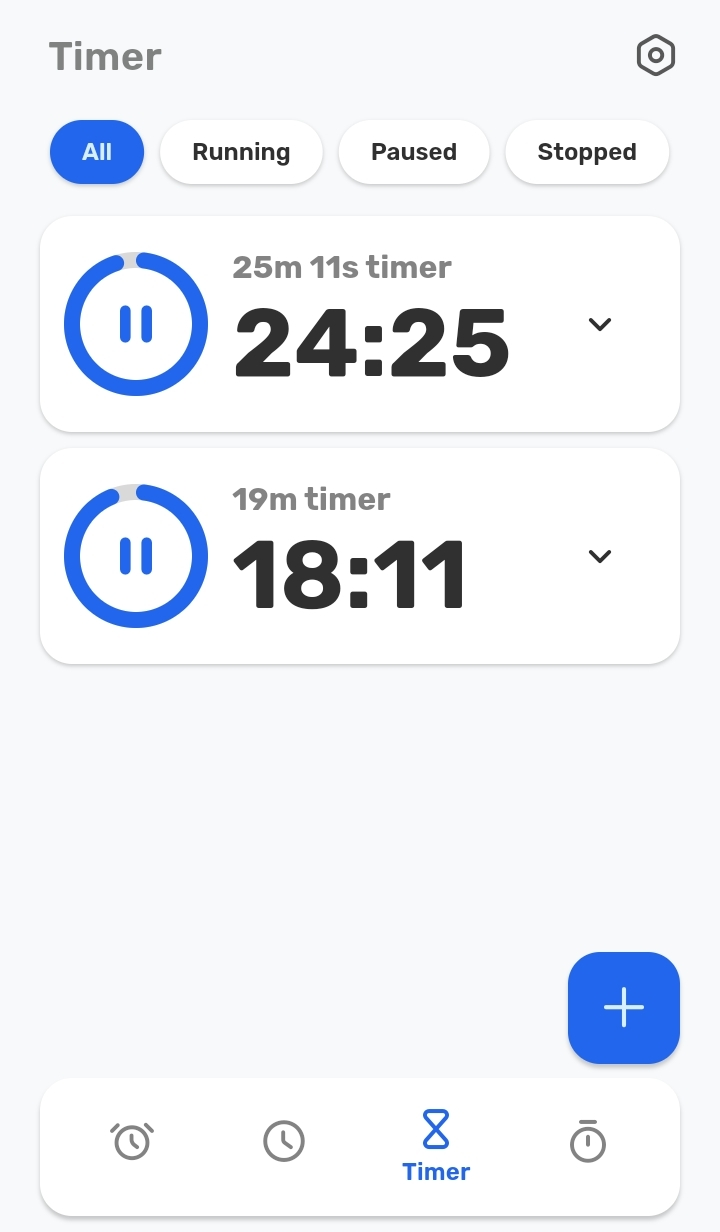The height and width of the screenshot is (1232, 720).
Task: Select the All filter chip
Action: point(97,152)
